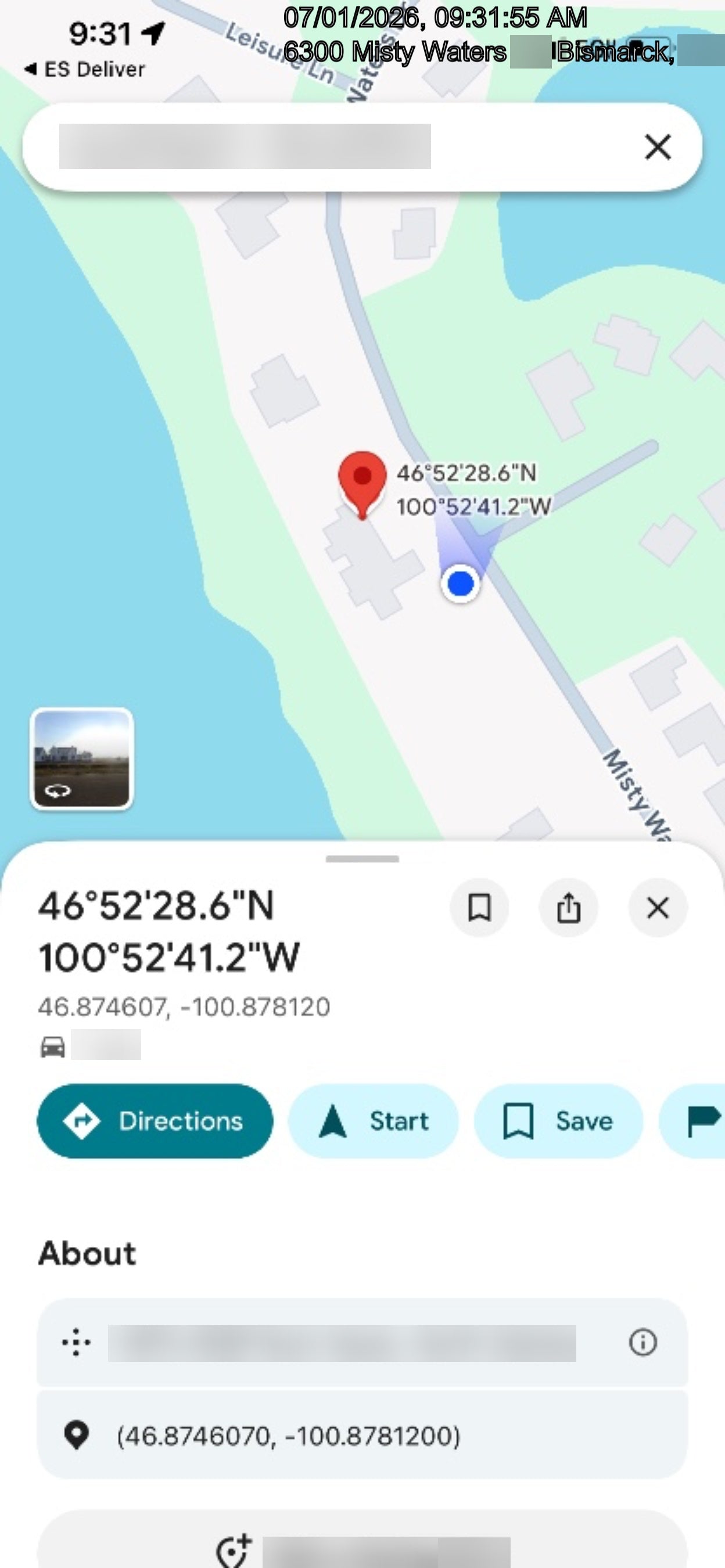Screen dimensions: 725x1568
Task: Get Directions to the dropped pin
Action: tap(155, 1121)
